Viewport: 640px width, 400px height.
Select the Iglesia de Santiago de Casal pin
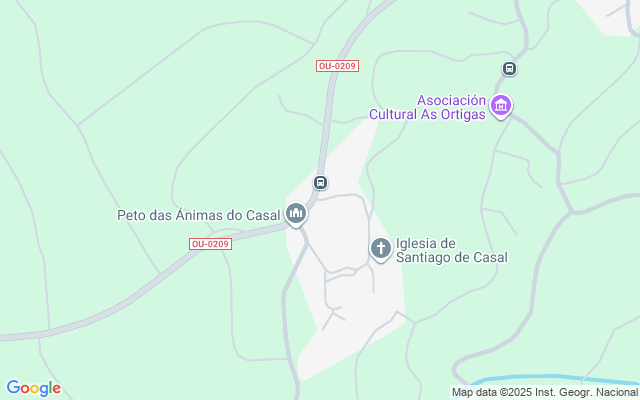click(x=381, y=248)
